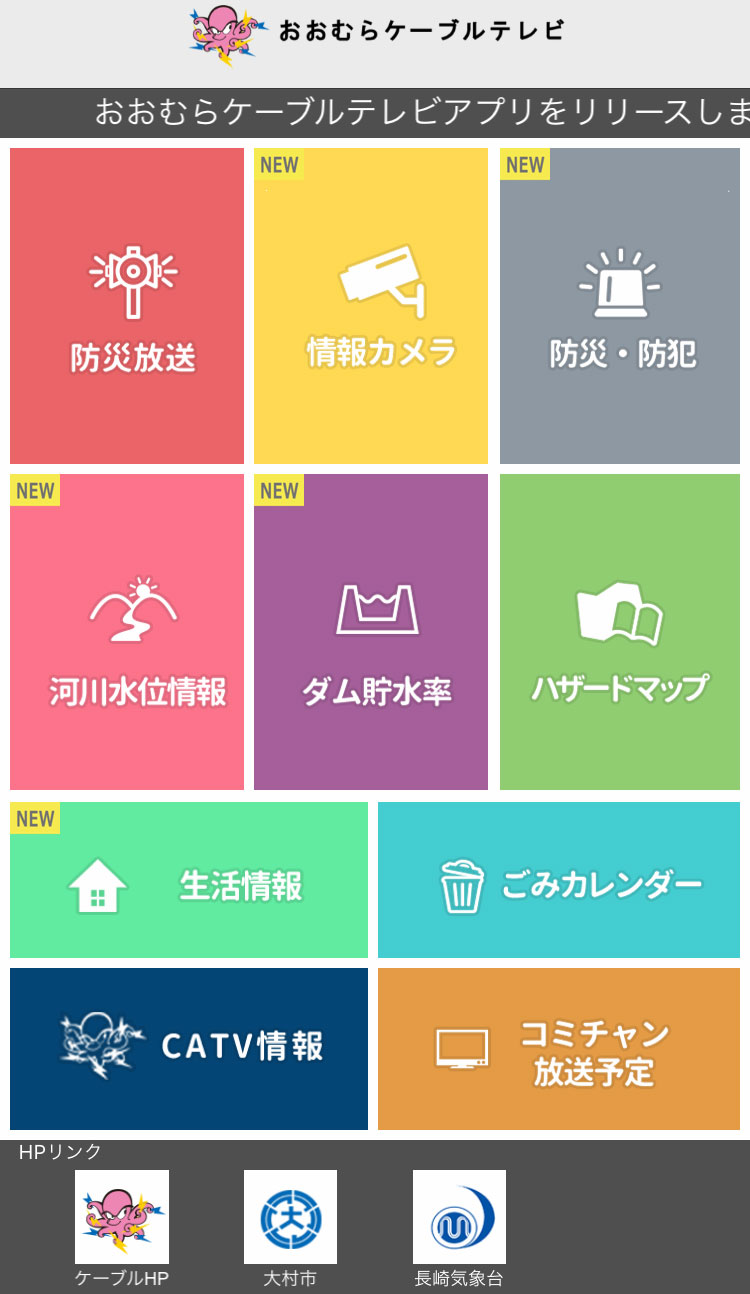The width and height of the screenshot is (750, 1294).
Task: Go to 生活情報
Action: [189, 880]
